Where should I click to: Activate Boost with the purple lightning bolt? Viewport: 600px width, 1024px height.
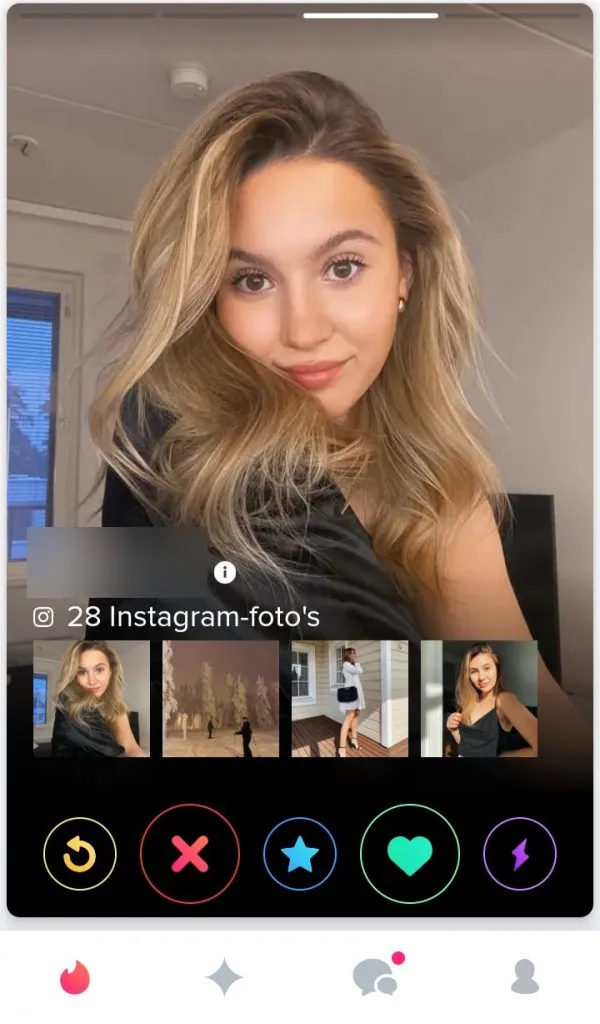520,854
